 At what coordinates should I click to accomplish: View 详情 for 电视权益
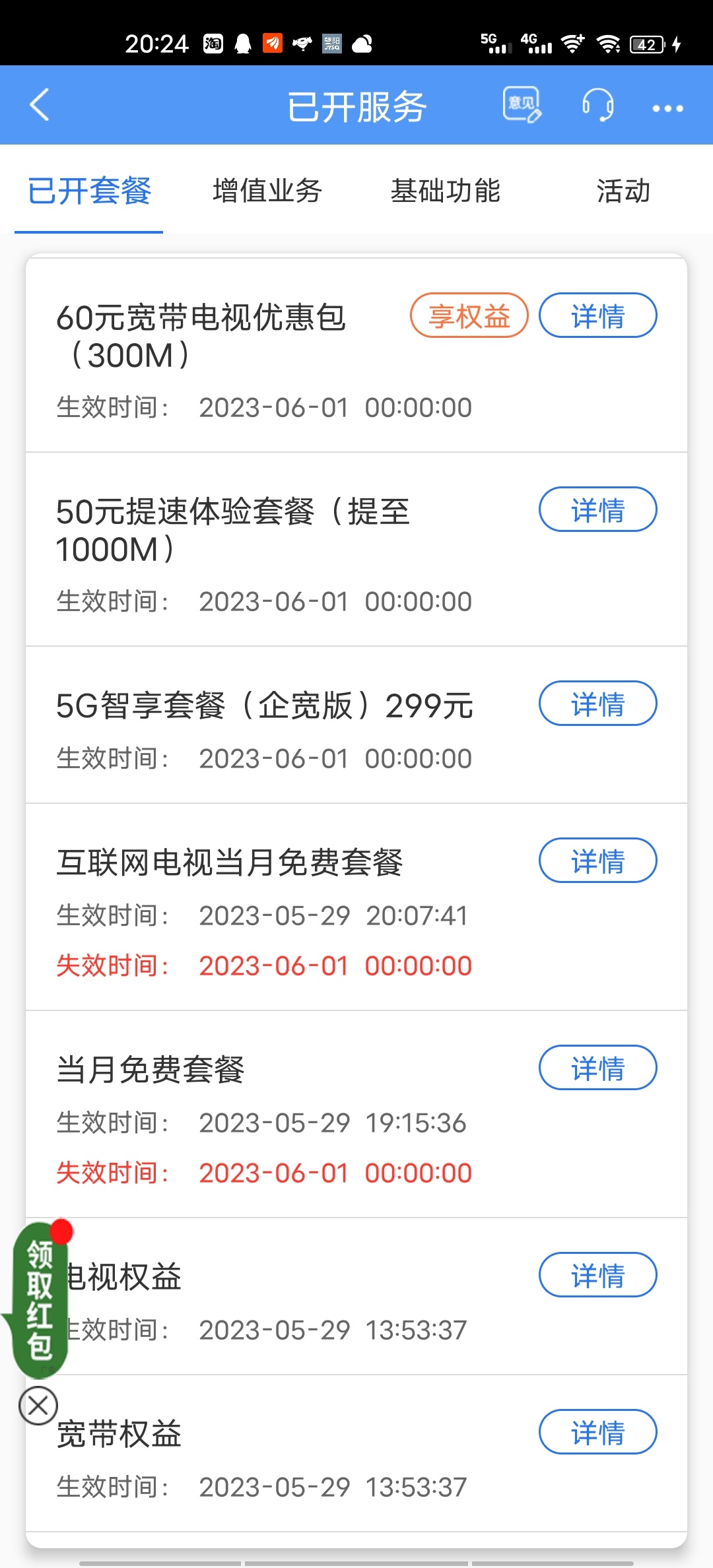pos(597,1275)
